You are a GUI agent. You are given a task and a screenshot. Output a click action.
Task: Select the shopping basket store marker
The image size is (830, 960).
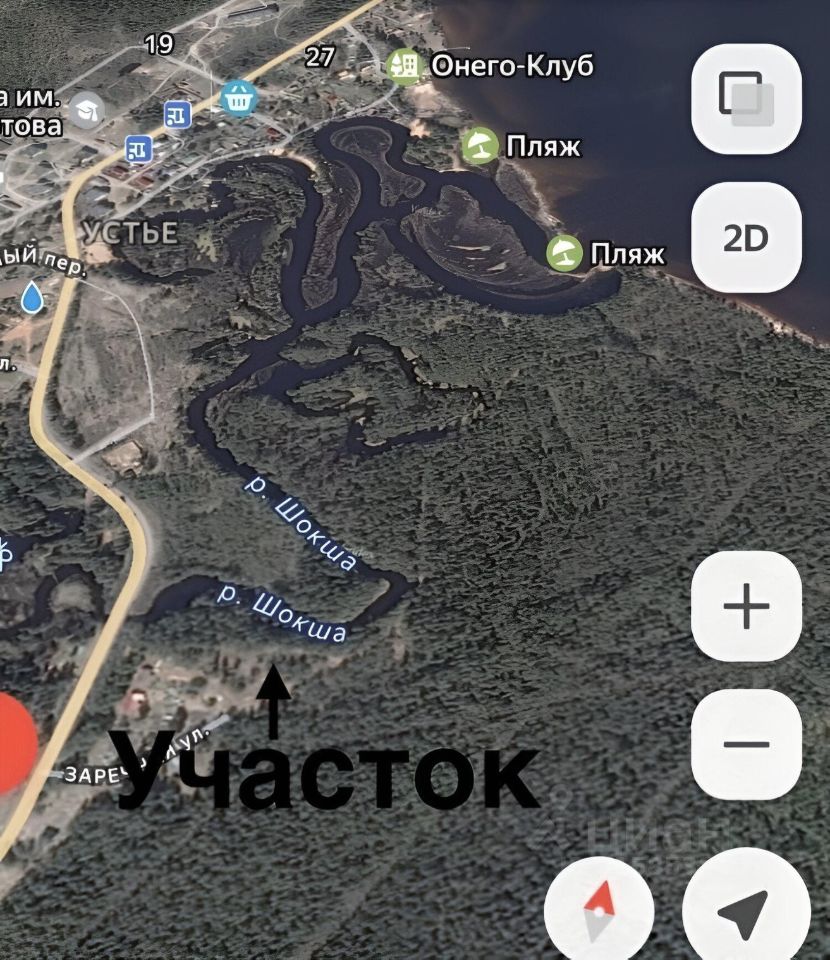pyautogui.click(x=240, y=98)
